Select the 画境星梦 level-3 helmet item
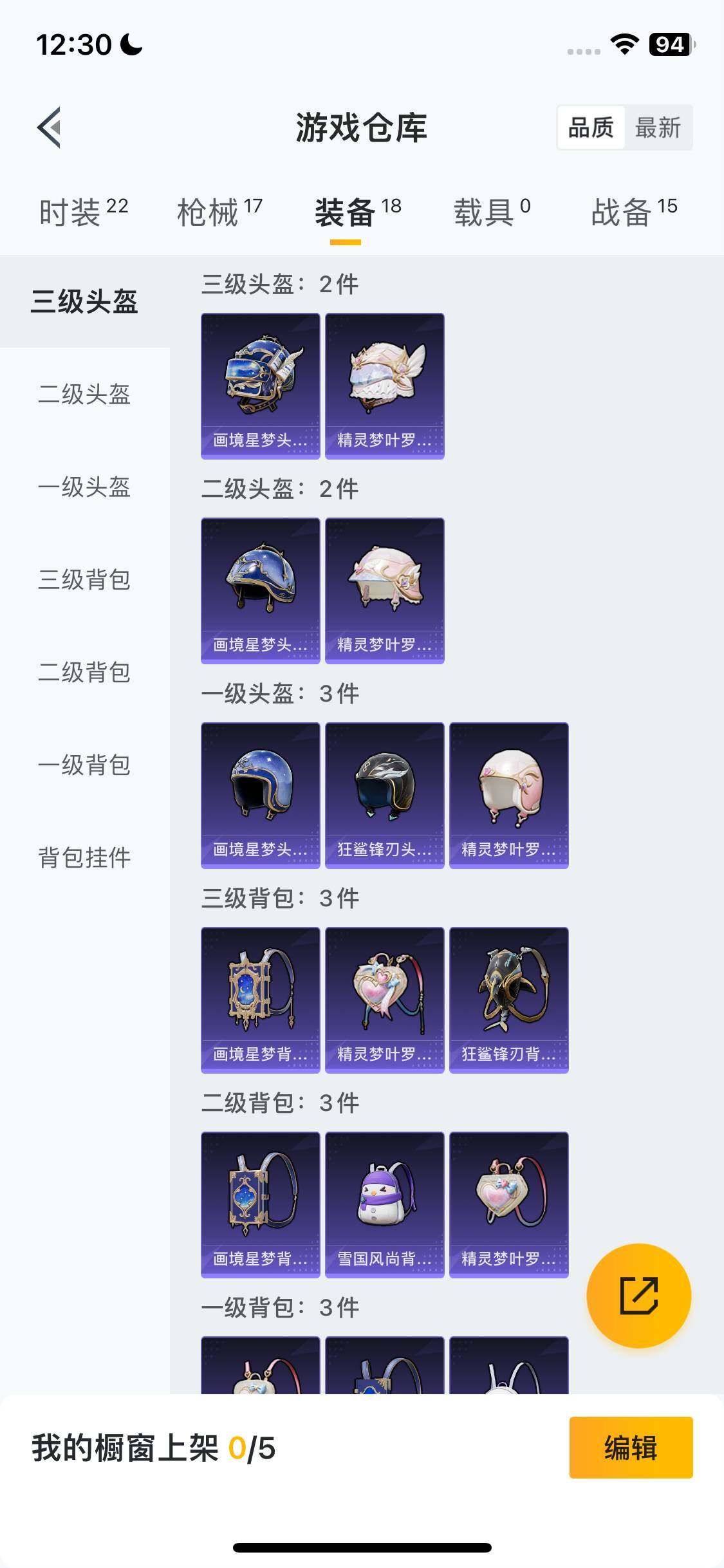The height and width of the screenshot is (1568, 724). click(260, 385)
